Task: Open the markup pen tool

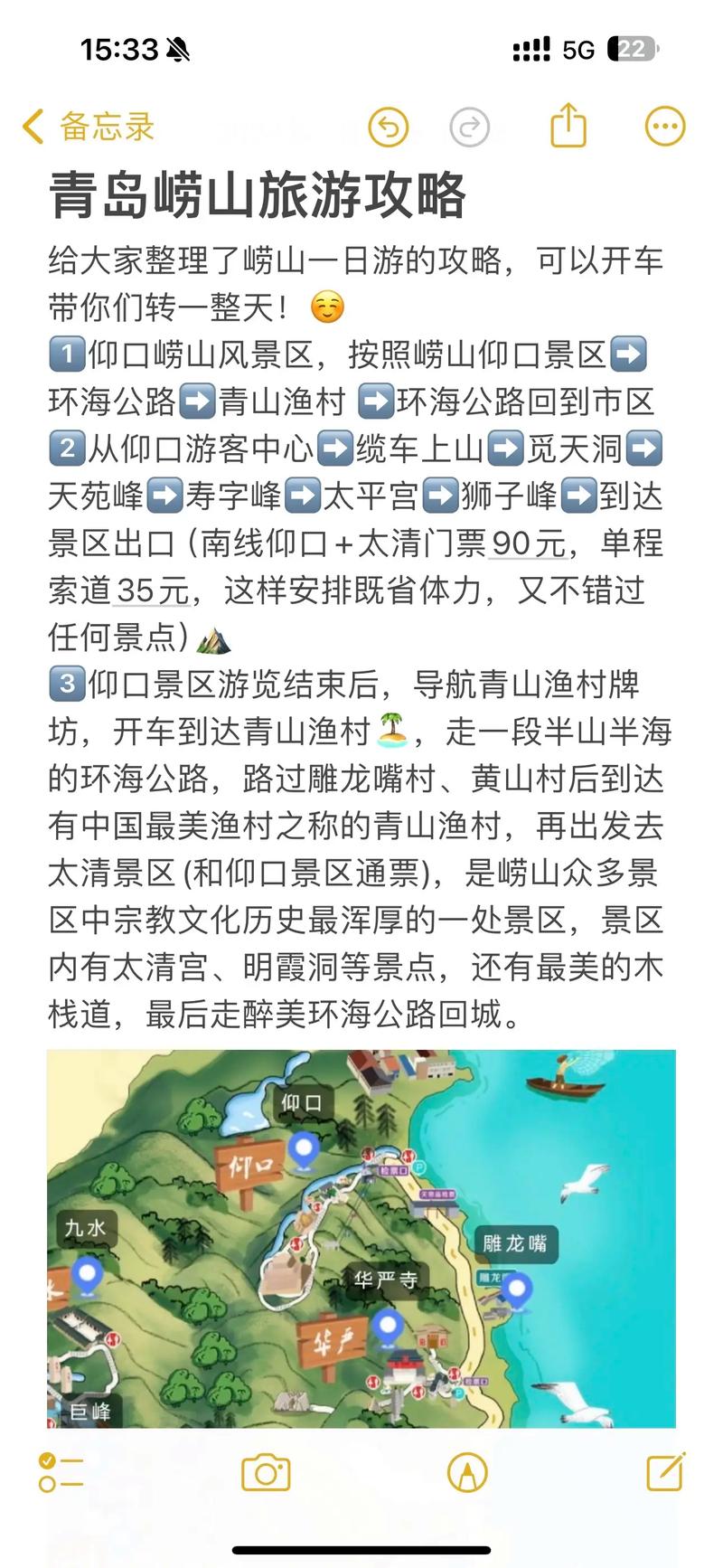Action: [x=467, y=1473]
